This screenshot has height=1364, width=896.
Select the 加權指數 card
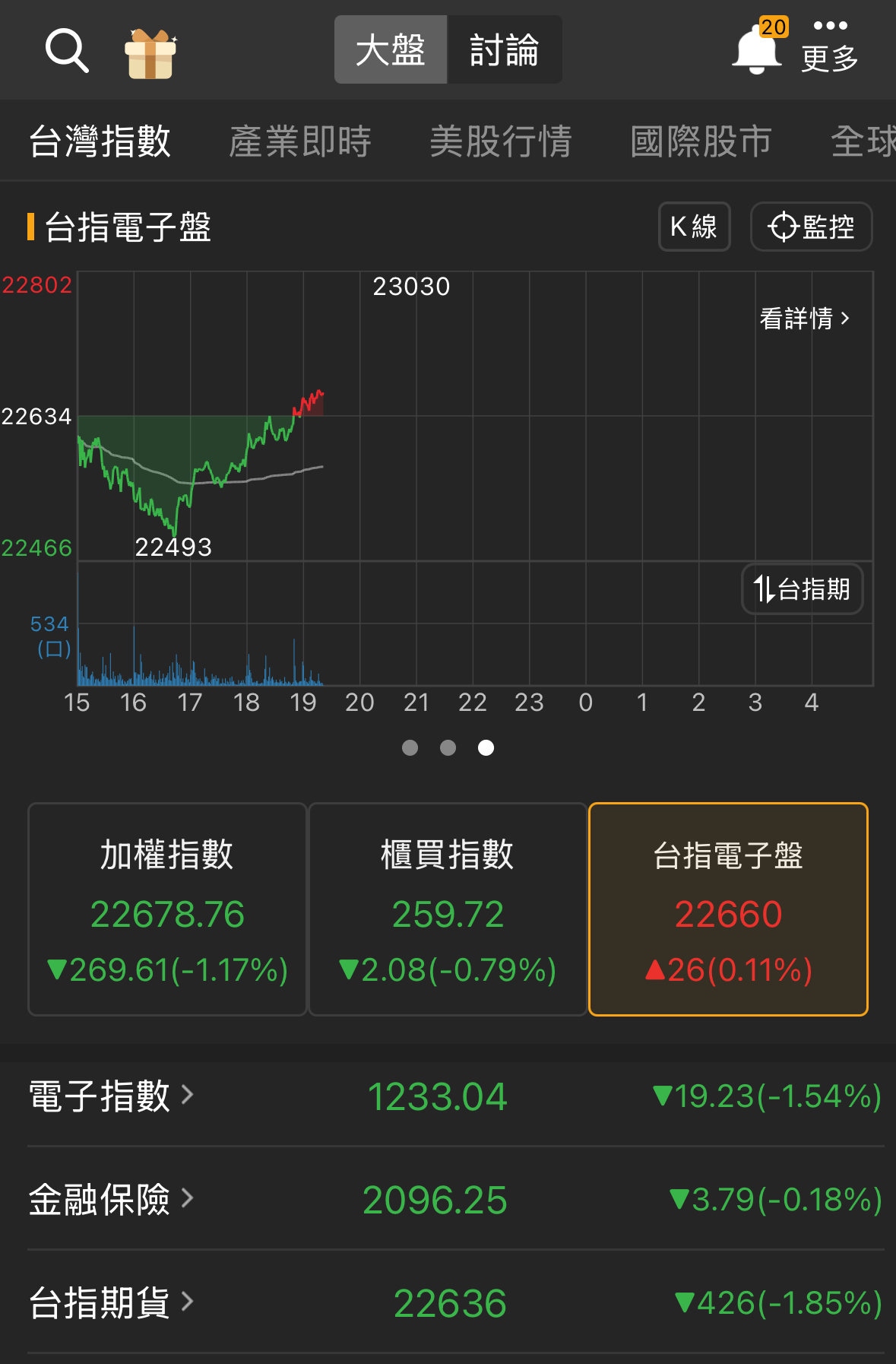pyautogui.click(x=167, y=909)
